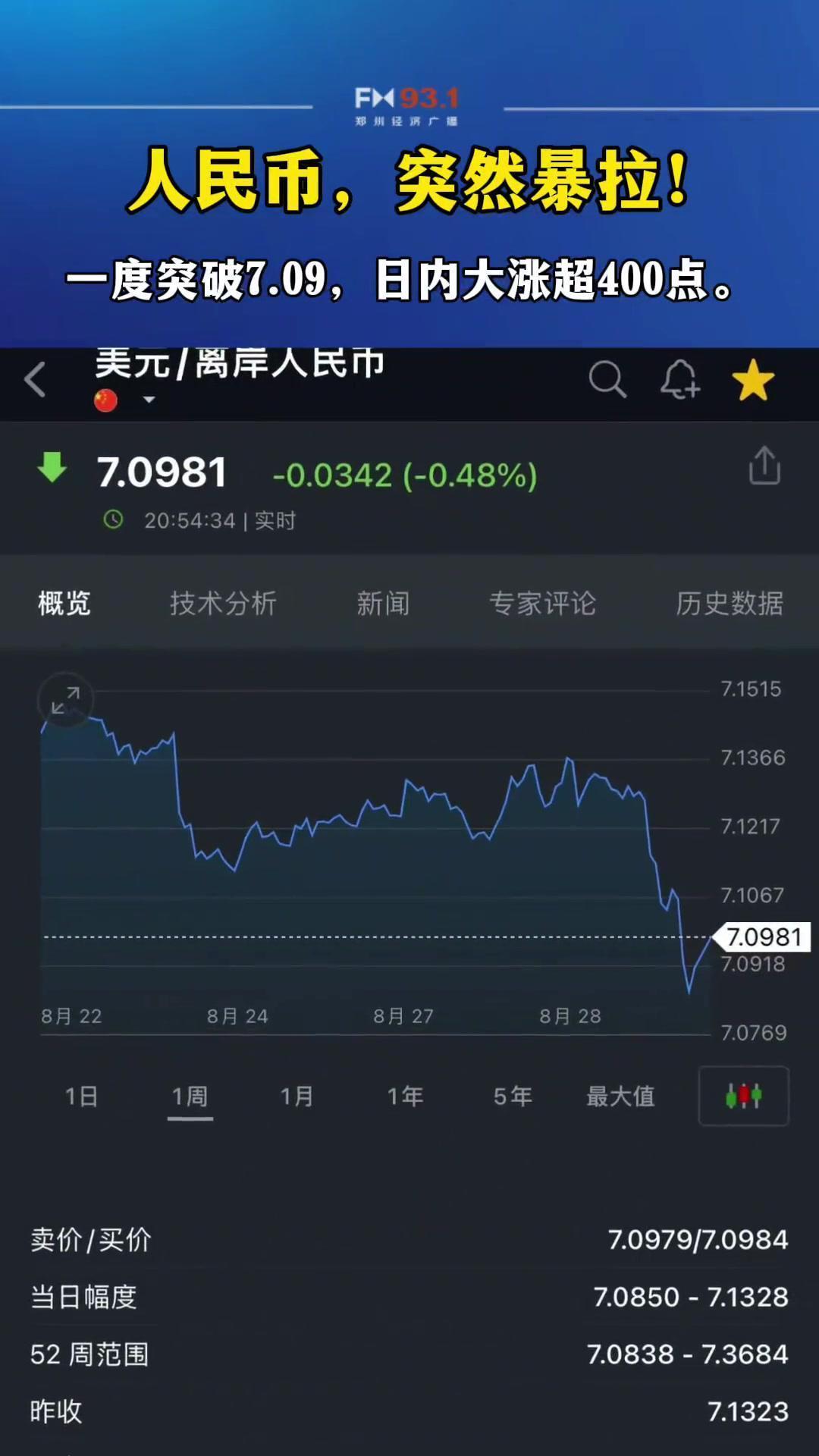Viewport: 819px width, 1456px height.
Task: Tap the China flag icon
Action: tap(106, 400)
